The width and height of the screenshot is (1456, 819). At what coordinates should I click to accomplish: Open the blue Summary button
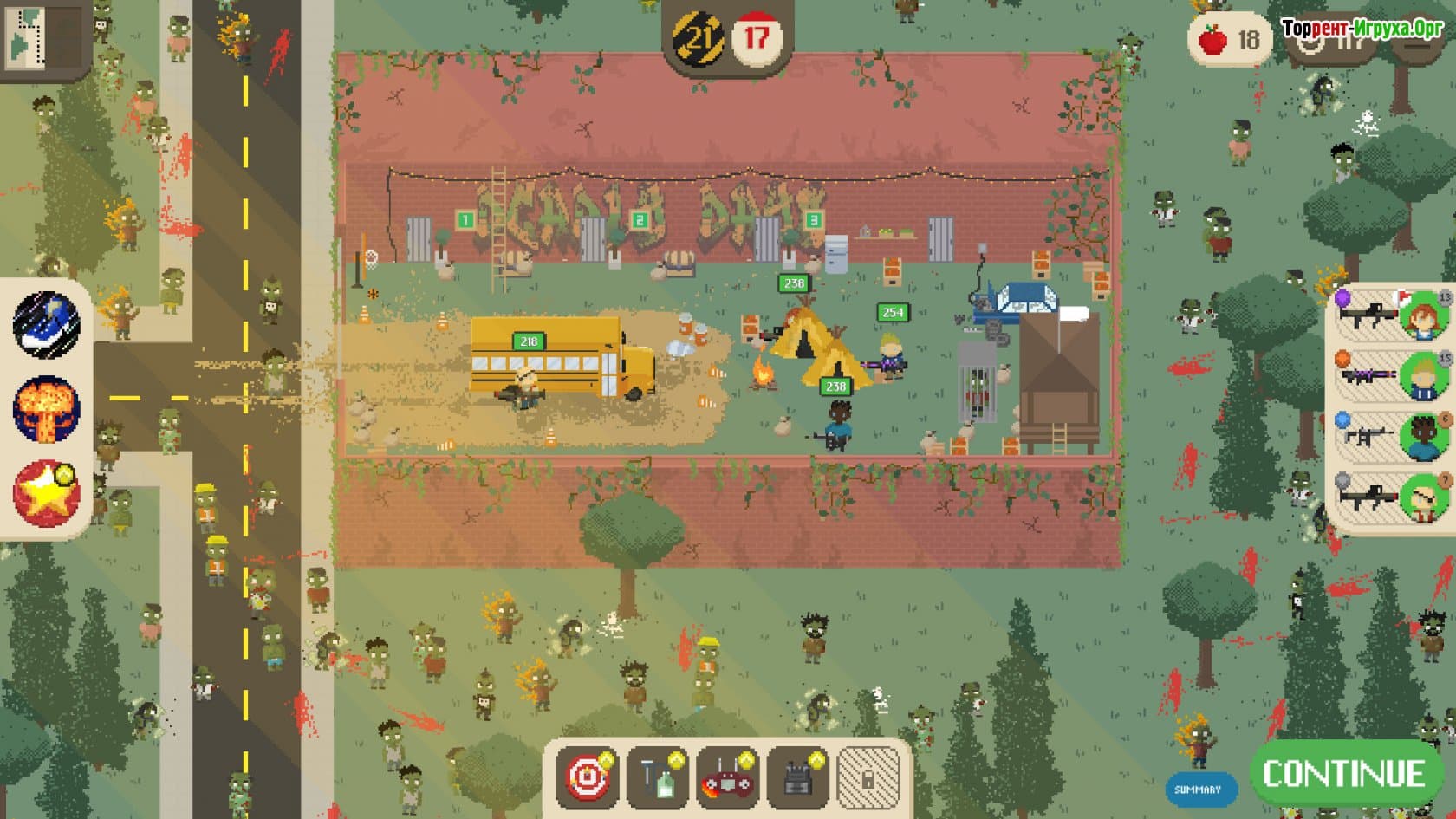pyautogui.click(x=1198, y=789)
